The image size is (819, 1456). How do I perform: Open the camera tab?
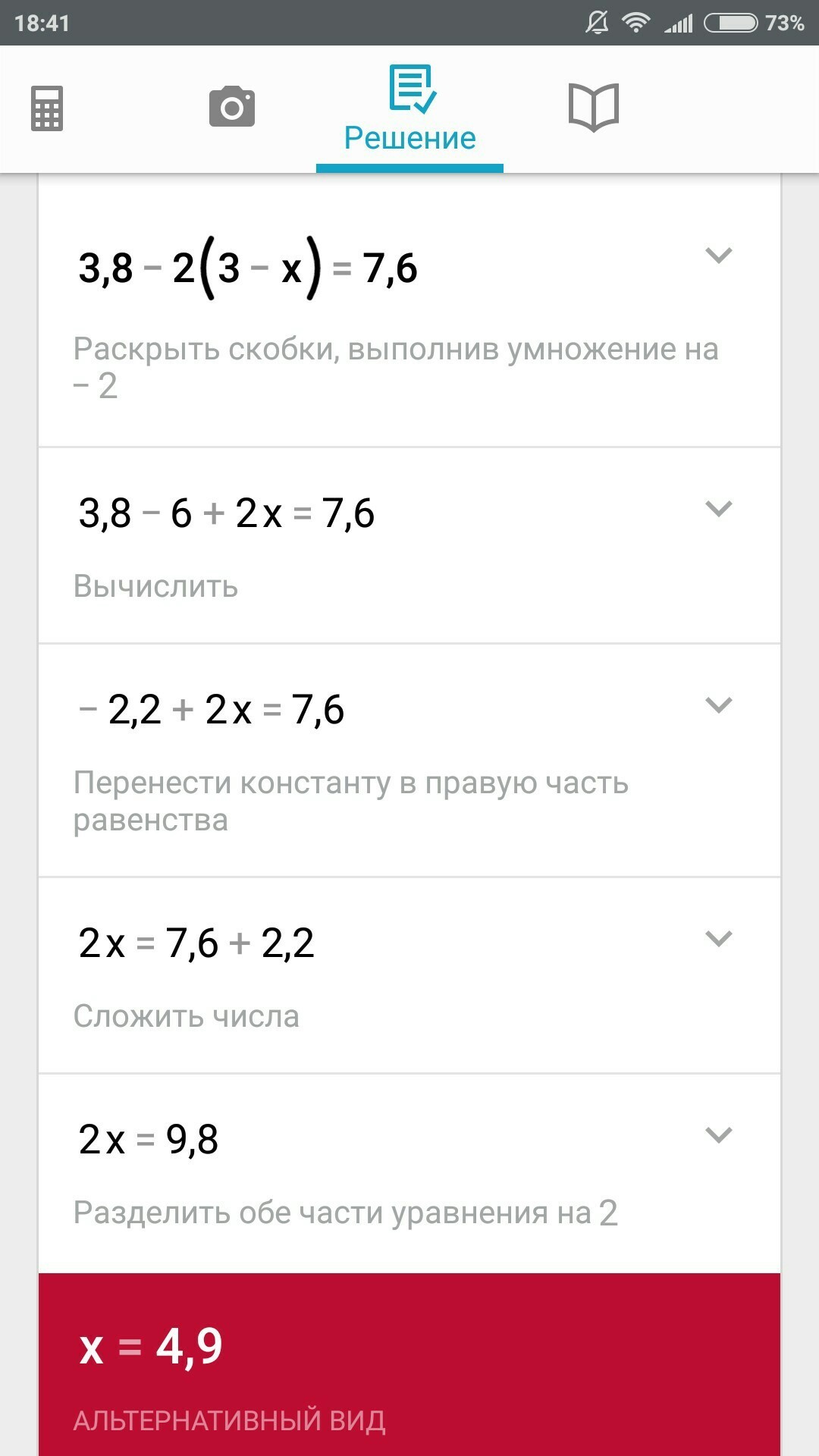(232, 107)
